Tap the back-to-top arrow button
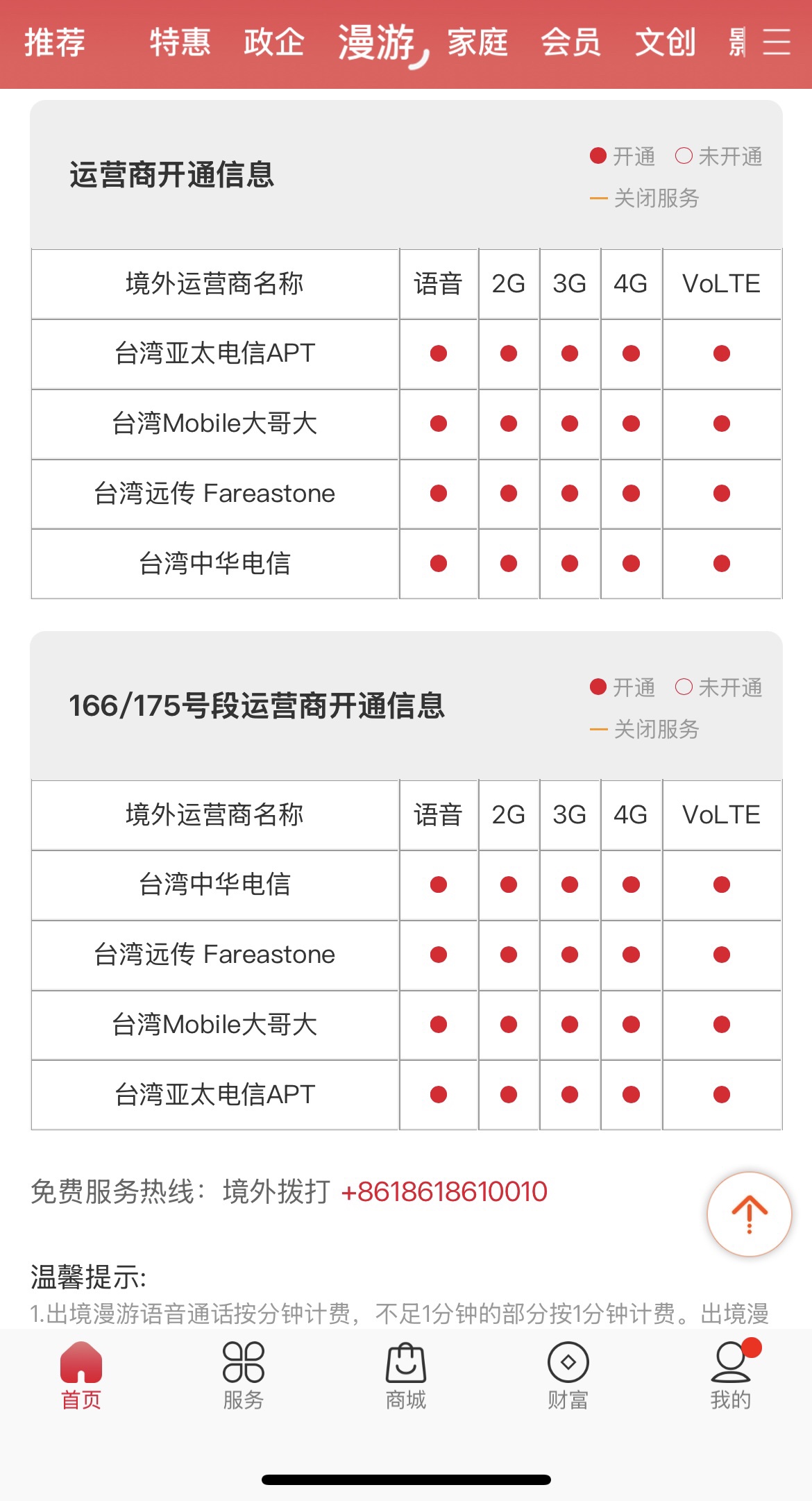 tap(750, 1214)
